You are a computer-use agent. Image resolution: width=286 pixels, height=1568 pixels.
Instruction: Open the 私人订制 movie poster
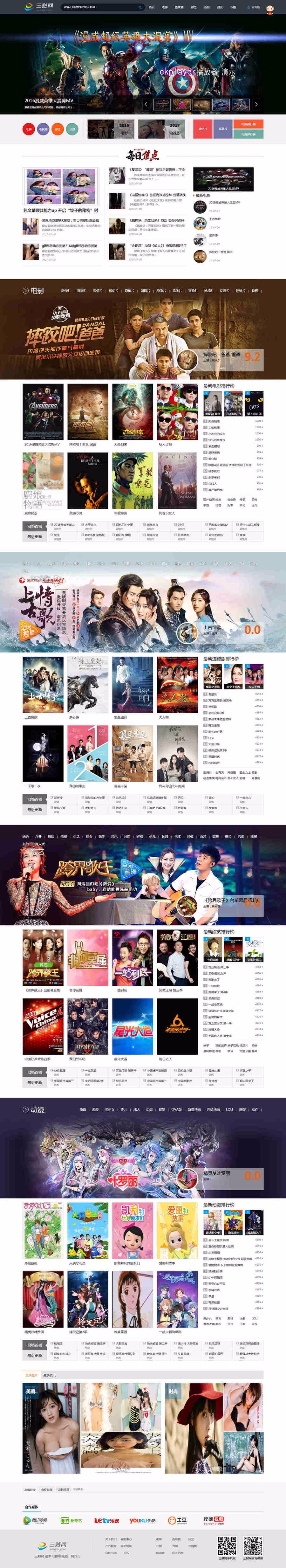(177, 411)
